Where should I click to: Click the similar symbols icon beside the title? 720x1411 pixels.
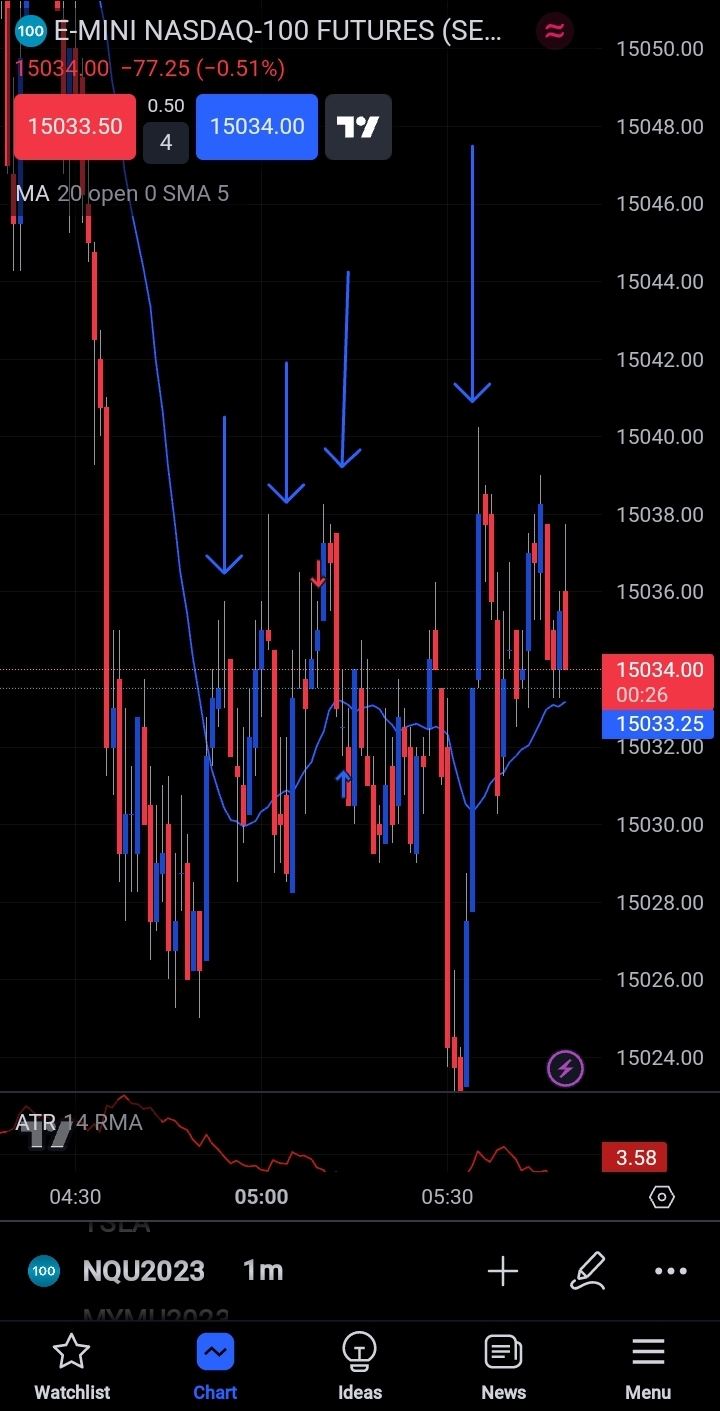[x=554, y=31]
